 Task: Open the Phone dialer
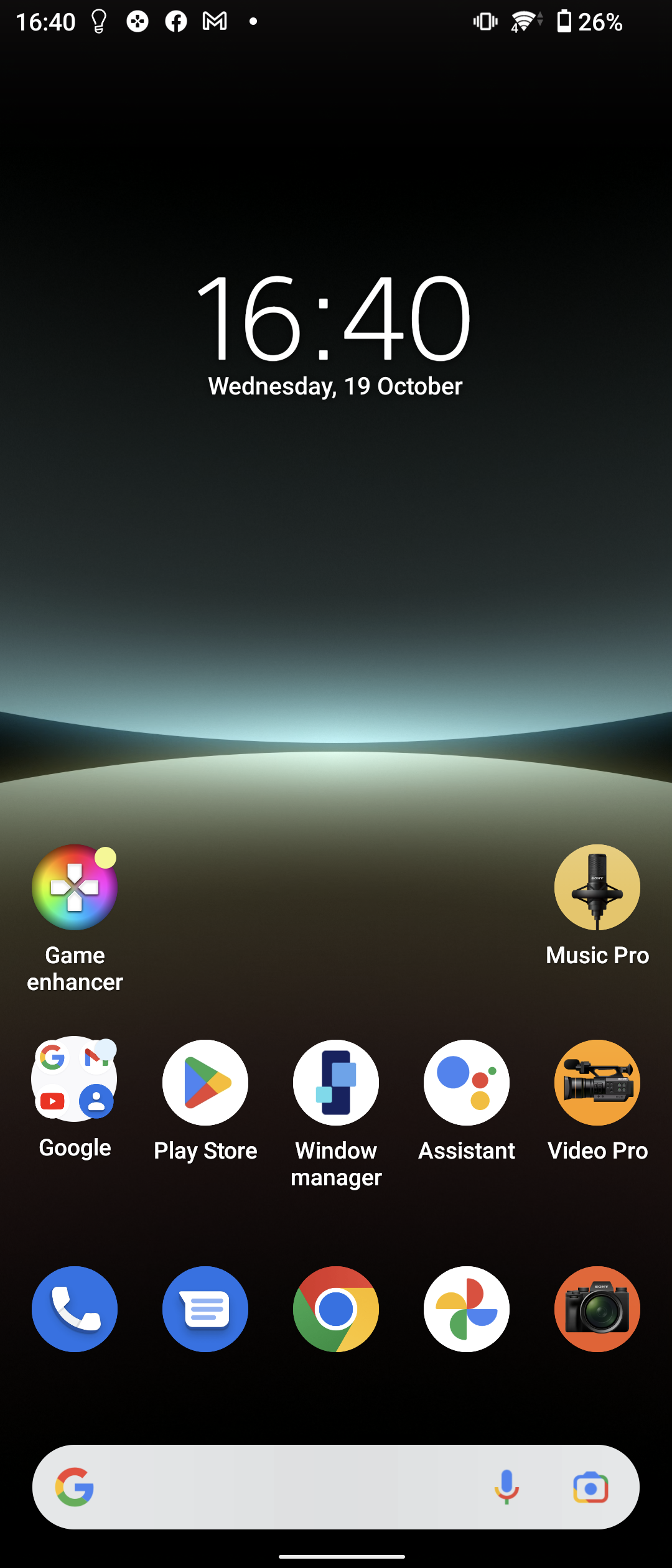[75, 1309]
